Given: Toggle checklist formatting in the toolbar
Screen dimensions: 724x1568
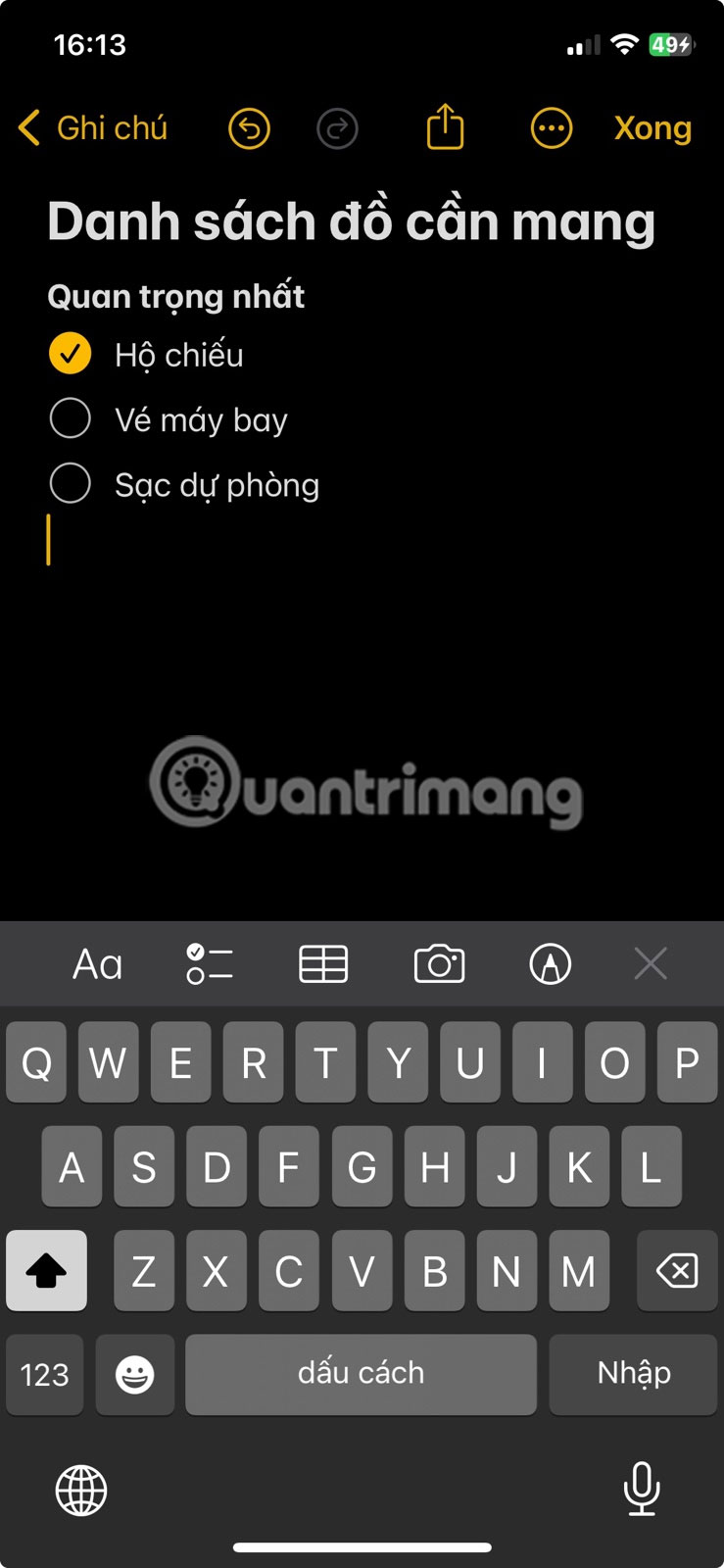Looking at the screenshot, I should tap(210, 964).
